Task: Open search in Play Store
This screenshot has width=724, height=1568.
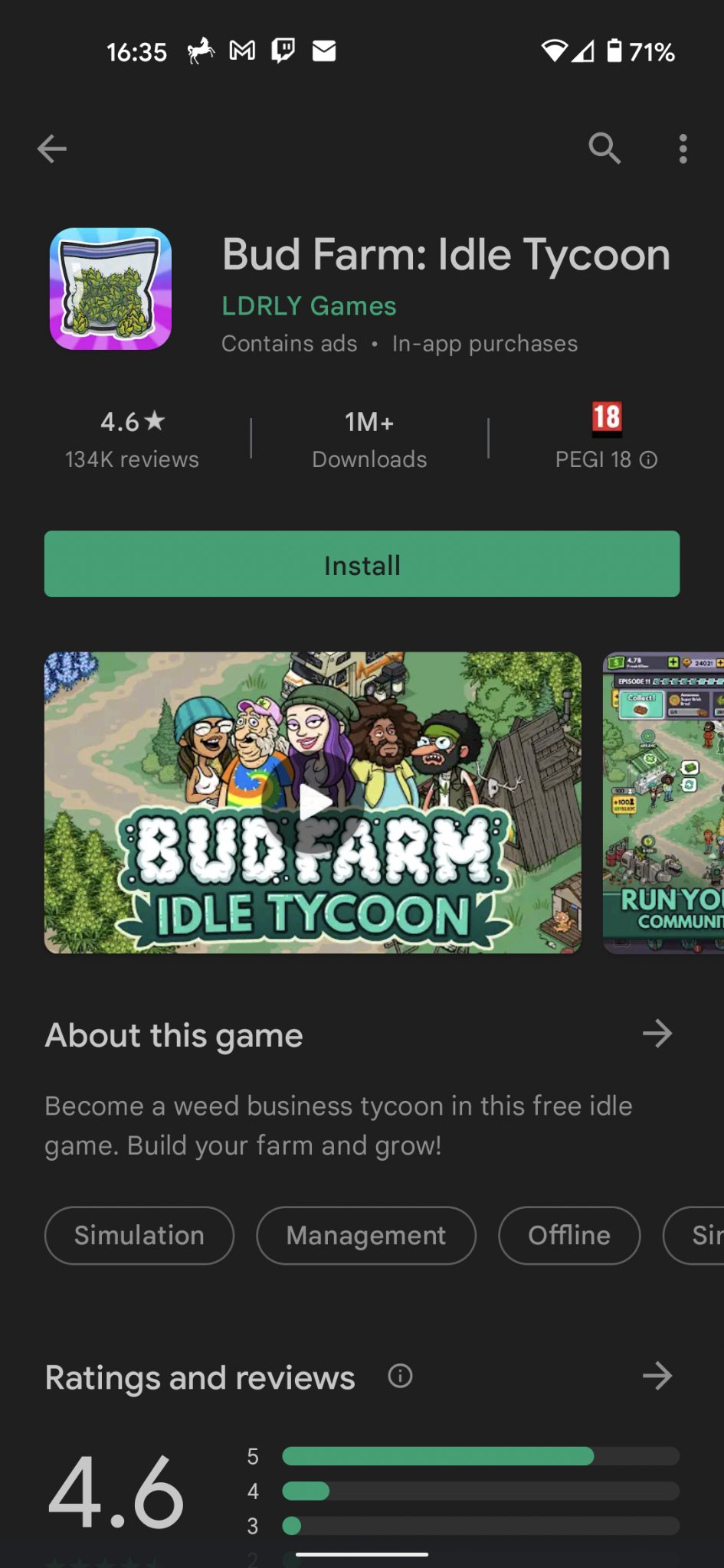Action: pyautogui.click(x=604, y=149)
